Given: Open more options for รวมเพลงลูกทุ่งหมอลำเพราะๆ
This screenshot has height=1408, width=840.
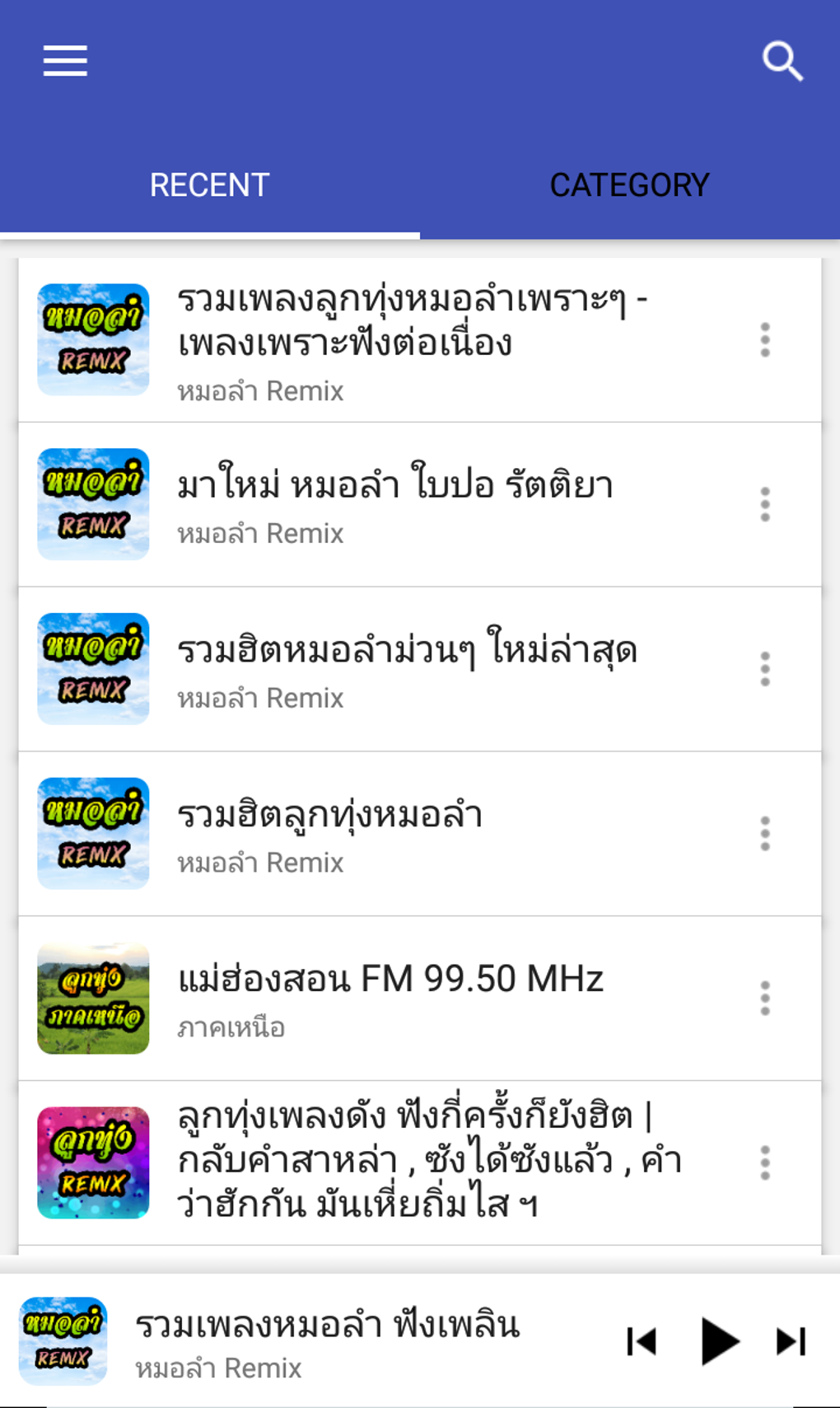Looking at the screenshot, I should [765, 339].
